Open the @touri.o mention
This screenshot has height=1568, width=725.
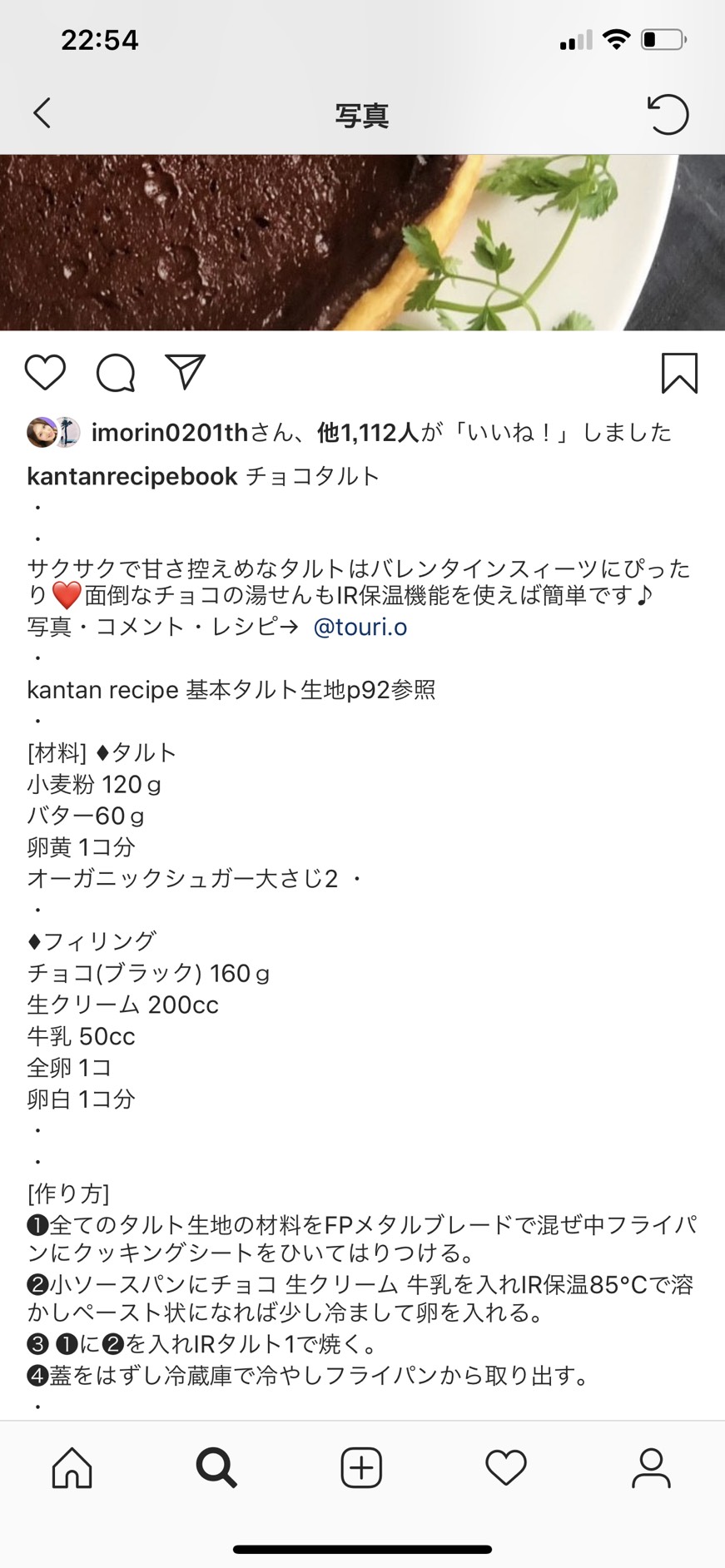[360, 627]
